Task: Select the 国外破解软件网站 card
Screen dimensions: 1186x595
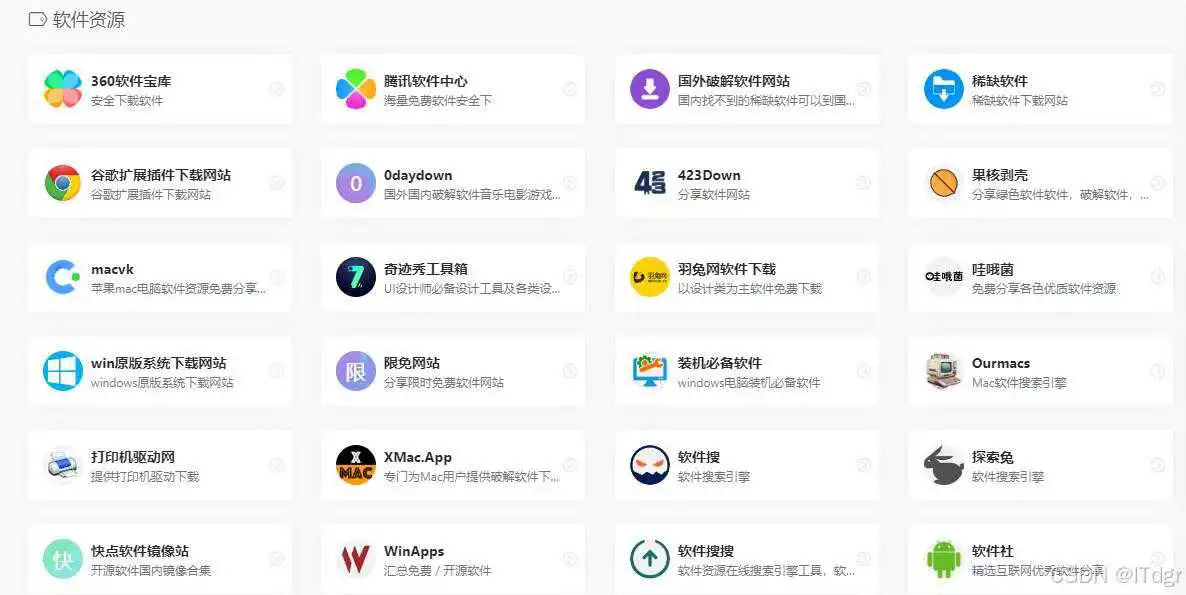Action: tap(746, 89)
